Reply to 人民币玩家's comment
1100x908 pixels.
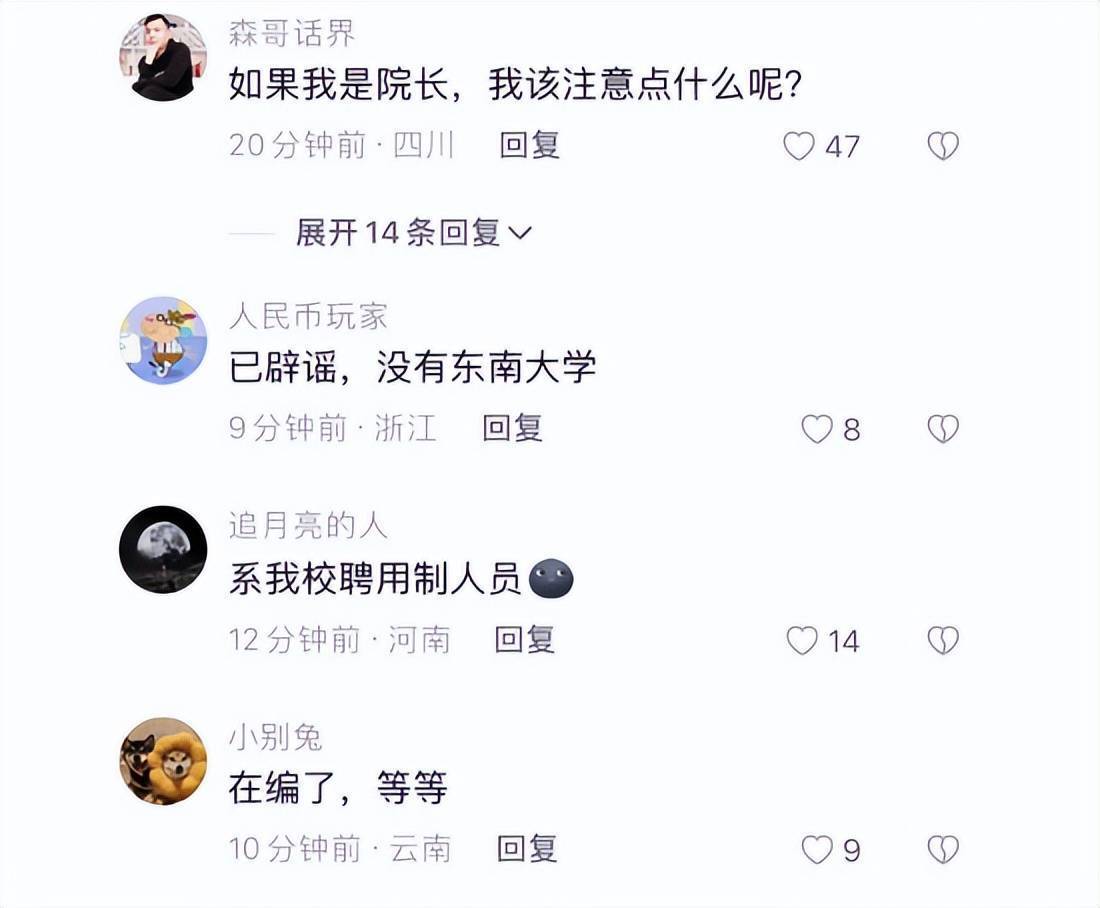(x=512, y=428)
